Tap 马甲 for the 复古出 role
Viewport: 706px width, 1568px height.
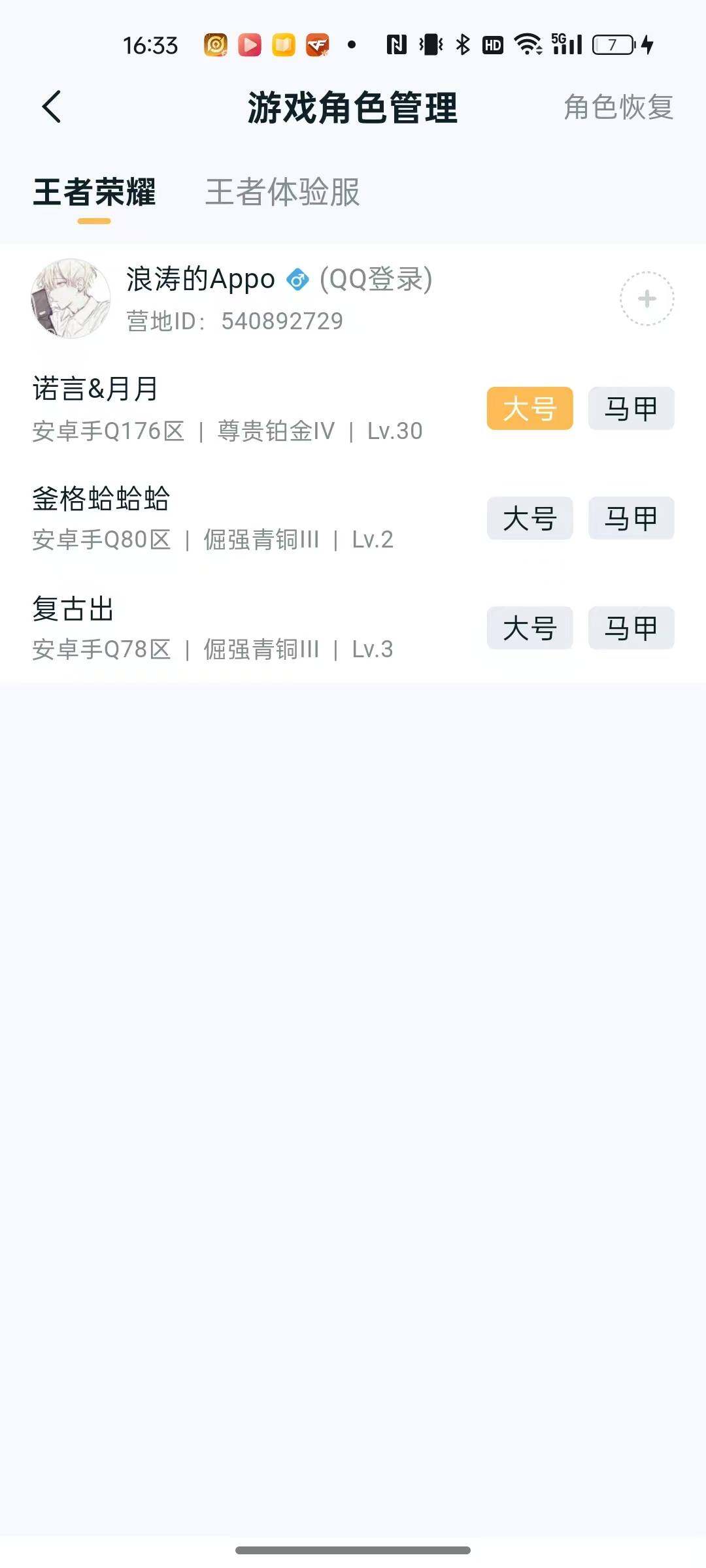point(630,628)
